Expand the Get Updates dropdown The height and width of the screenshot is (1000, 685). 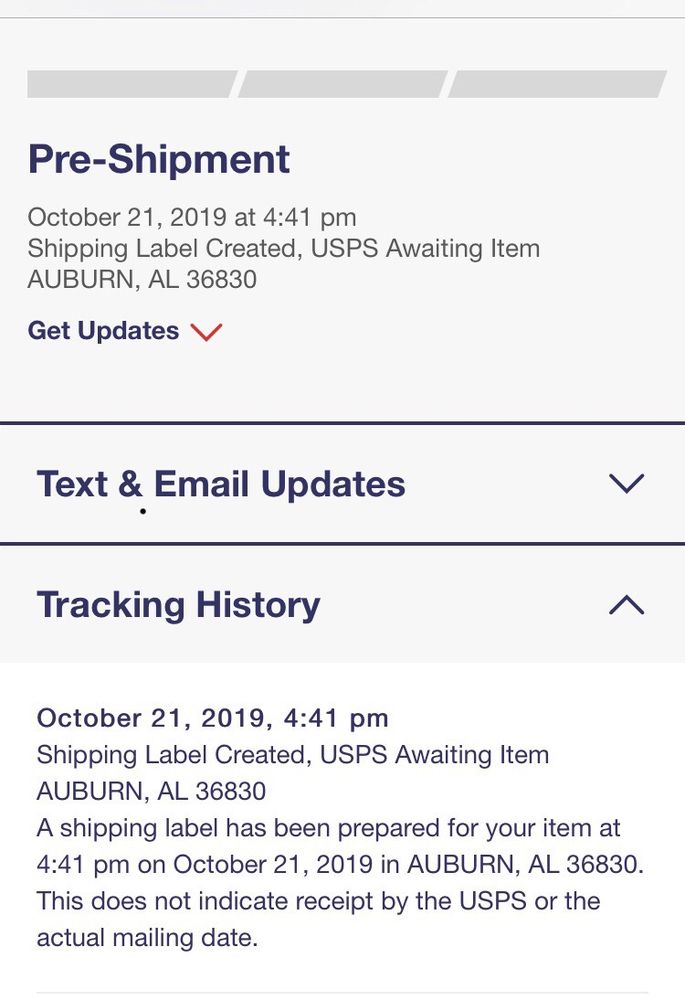click(x=125, y=331)
